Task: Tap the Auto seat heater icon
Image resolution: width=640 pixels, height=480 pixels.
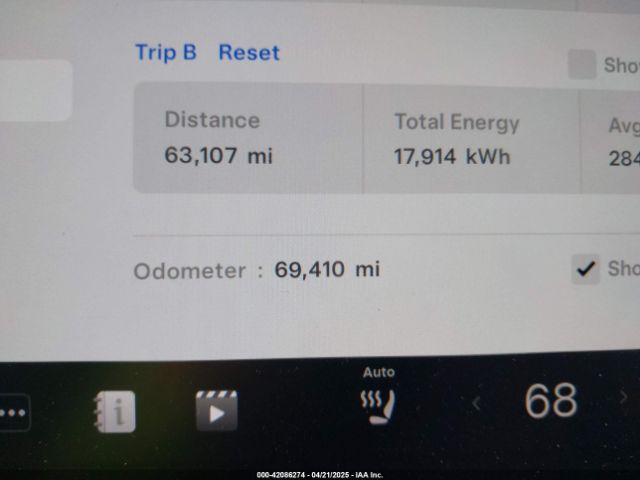Action: point(378,405)
